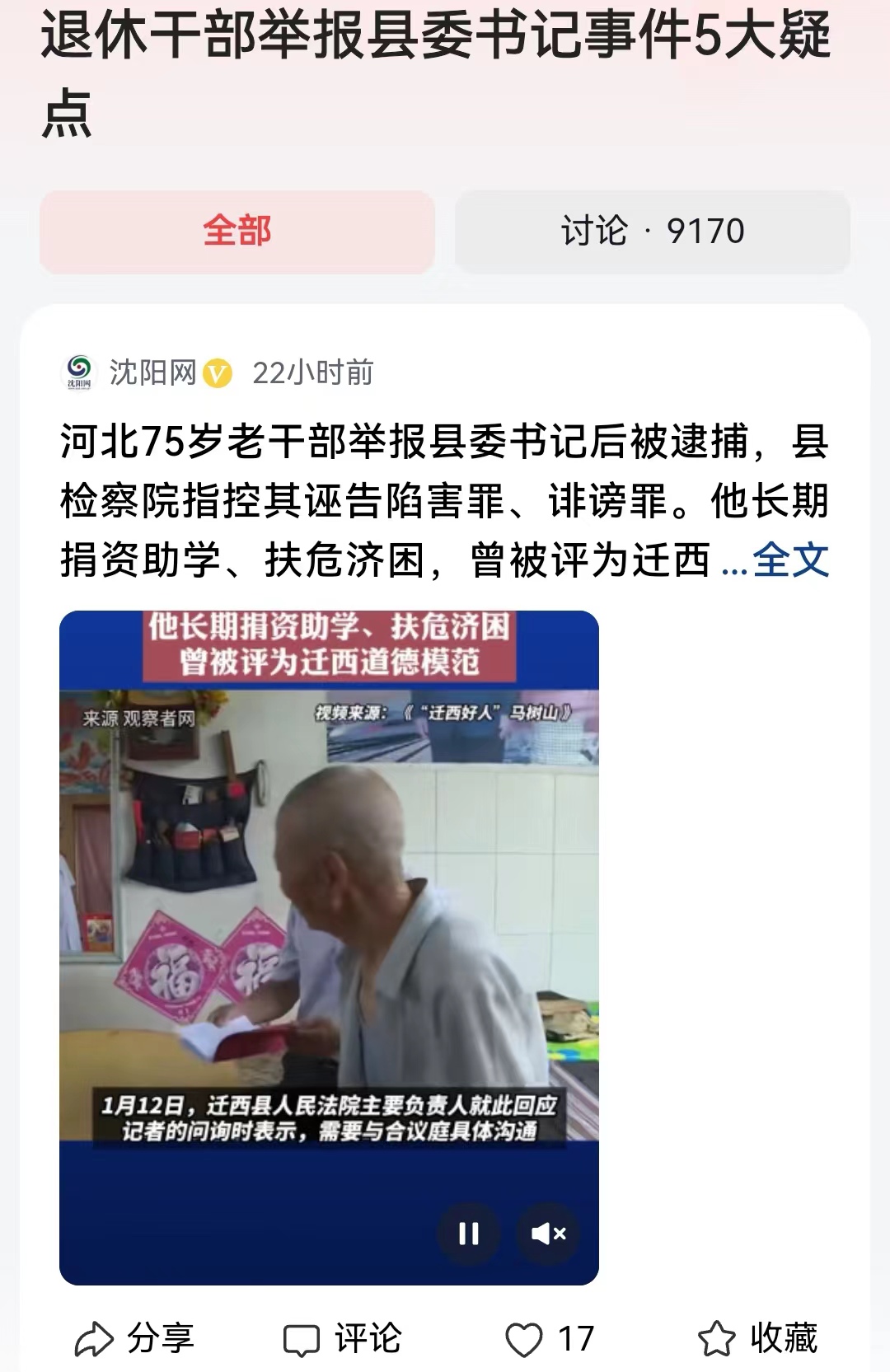The image size is (890, 1372).
Task: Click the video thumbnail of the elderly man
Action: 330,948
